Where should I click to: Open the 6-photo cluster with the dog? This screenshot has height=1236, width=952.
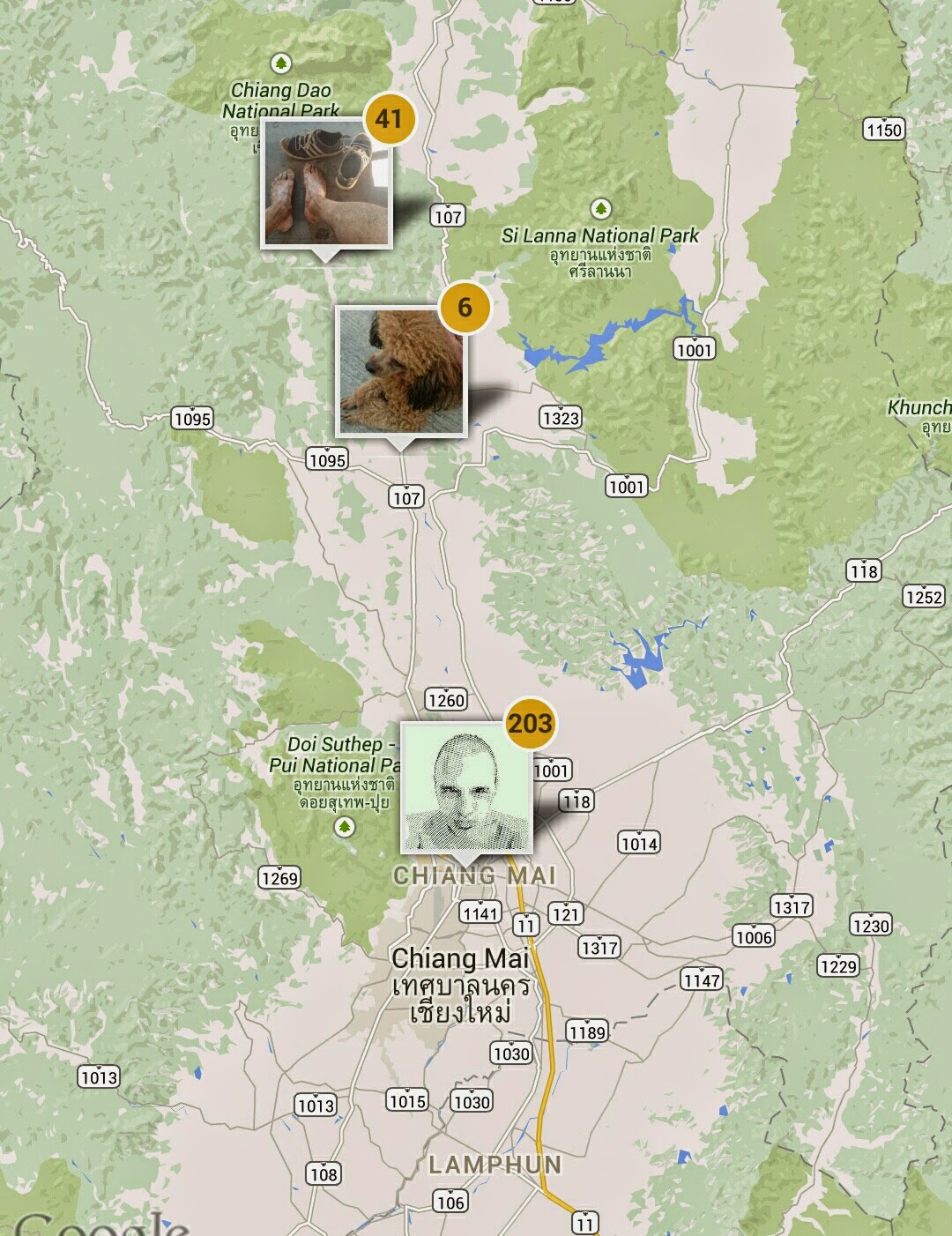point(402,371)
